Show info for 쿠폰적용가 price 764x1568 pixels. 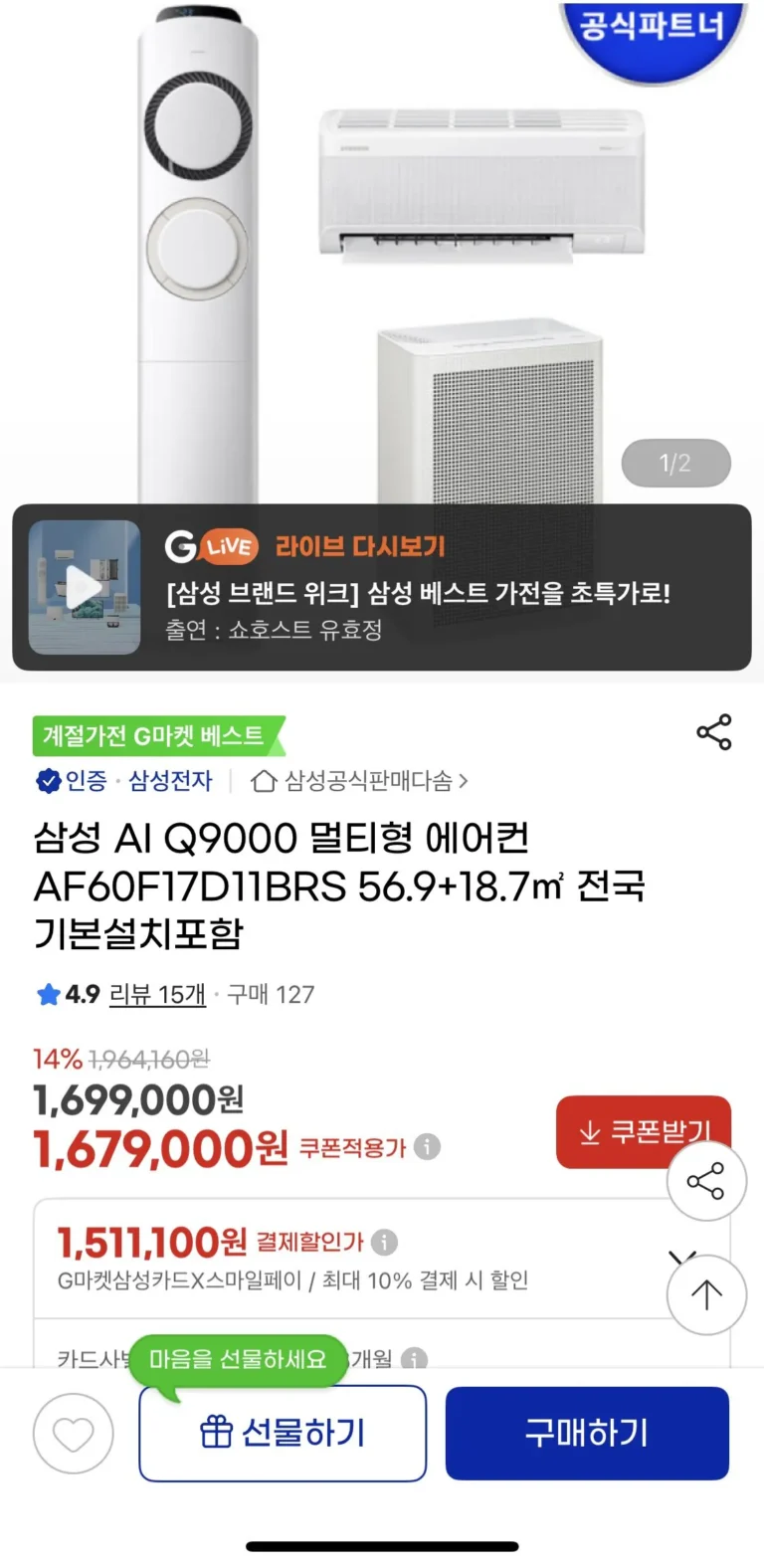click(427, 1147)
